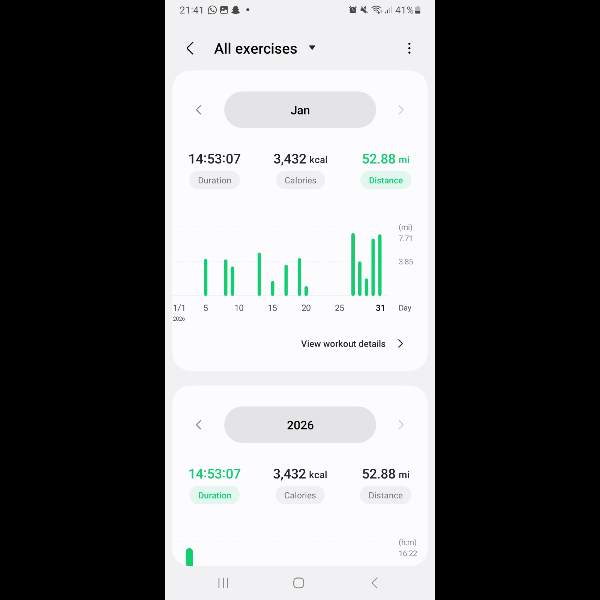Open View workout details
This screenshot has height=600, width=600.
click(x=352, y=344)
